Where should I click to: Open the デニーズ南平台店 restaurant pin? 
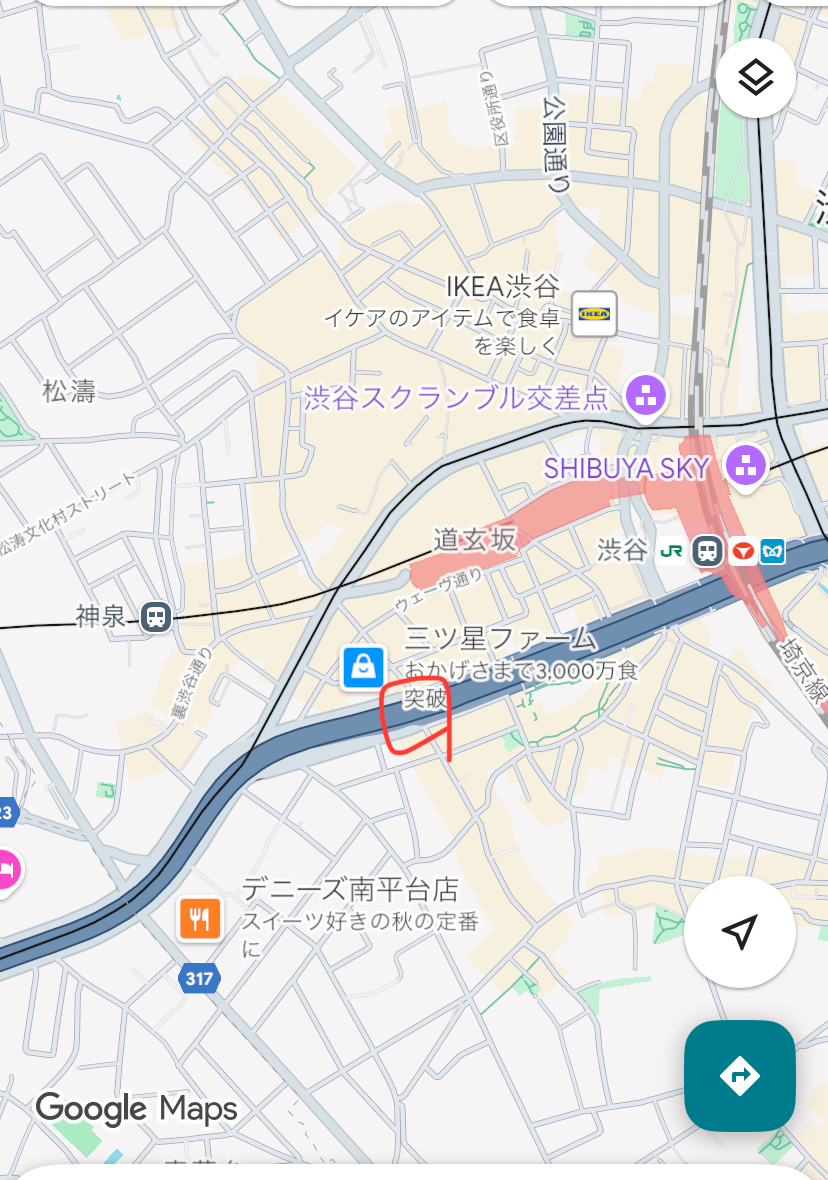tap(200, 918)
